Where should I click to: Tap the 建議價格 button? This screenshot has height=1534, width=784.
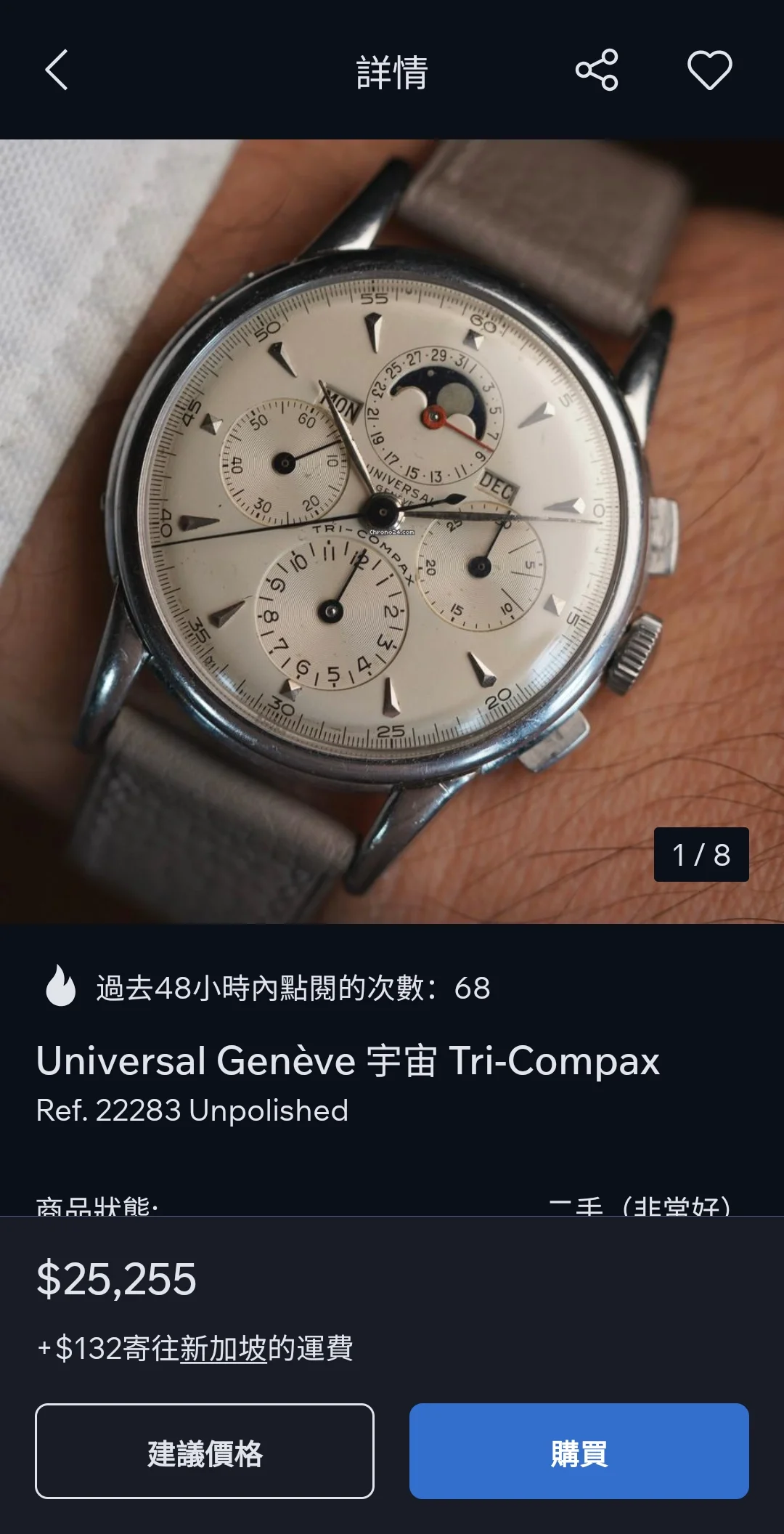pos(205,1453)
